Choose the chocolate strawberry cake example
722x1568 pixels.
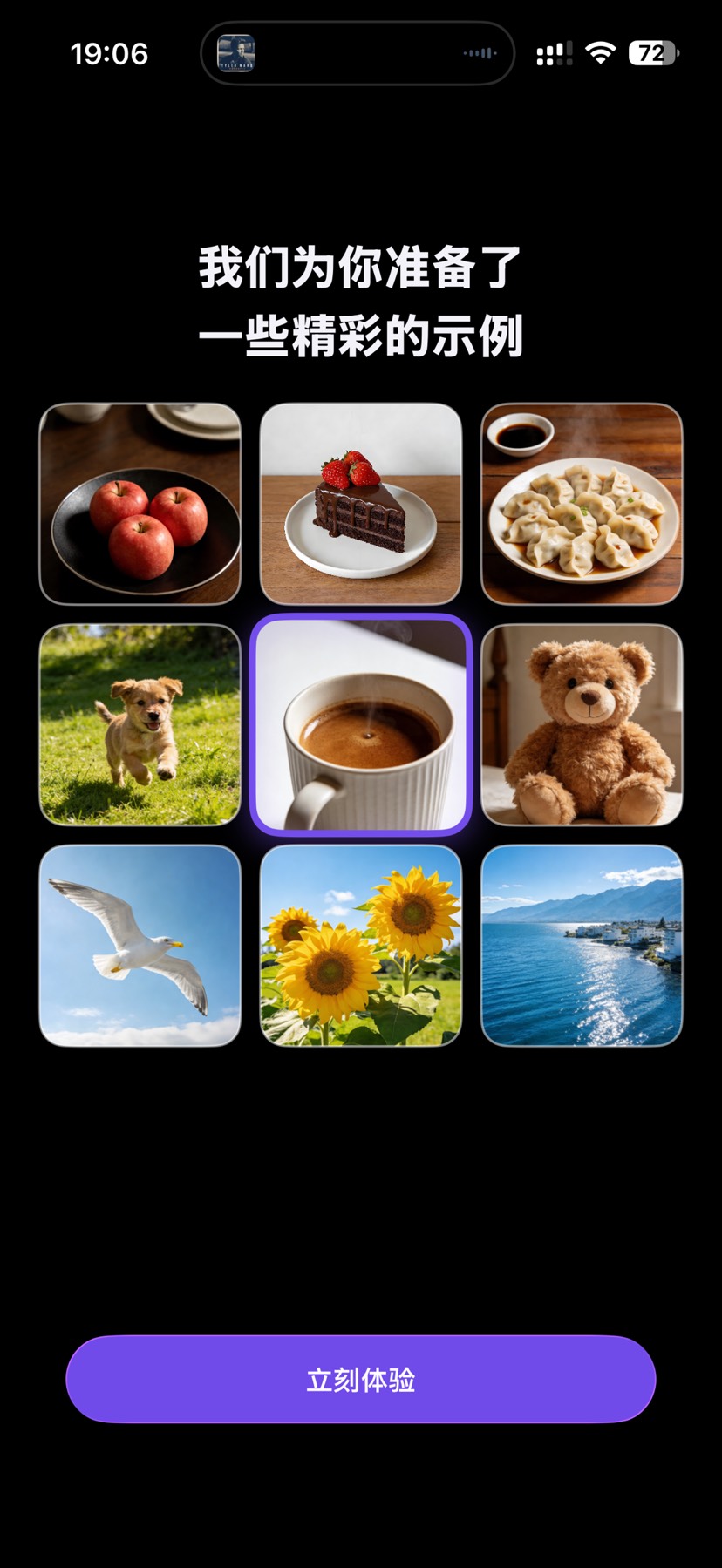tap(361, 504)
